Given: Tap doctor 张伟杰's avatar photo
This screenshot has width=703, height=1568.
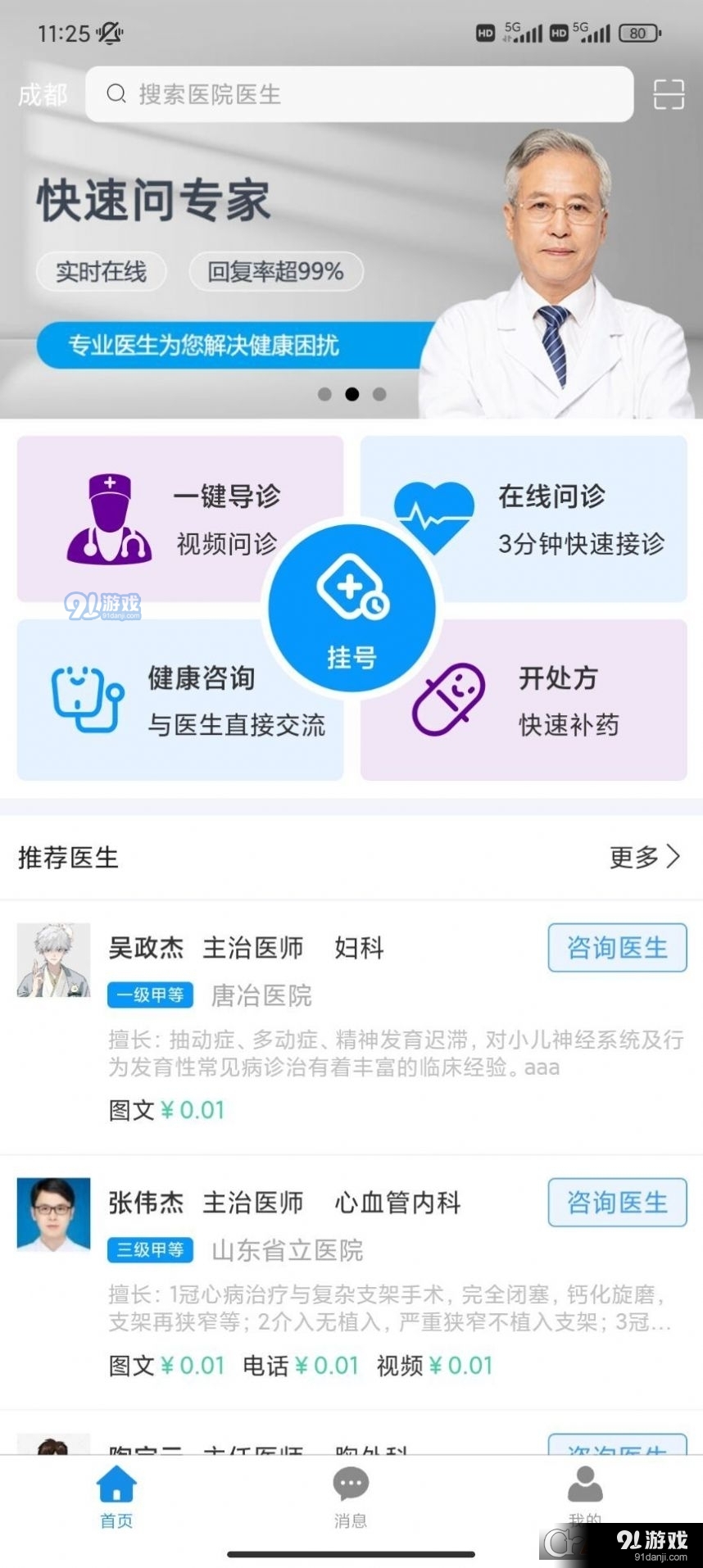Looking at the screenshot, I should (52, 1216).
